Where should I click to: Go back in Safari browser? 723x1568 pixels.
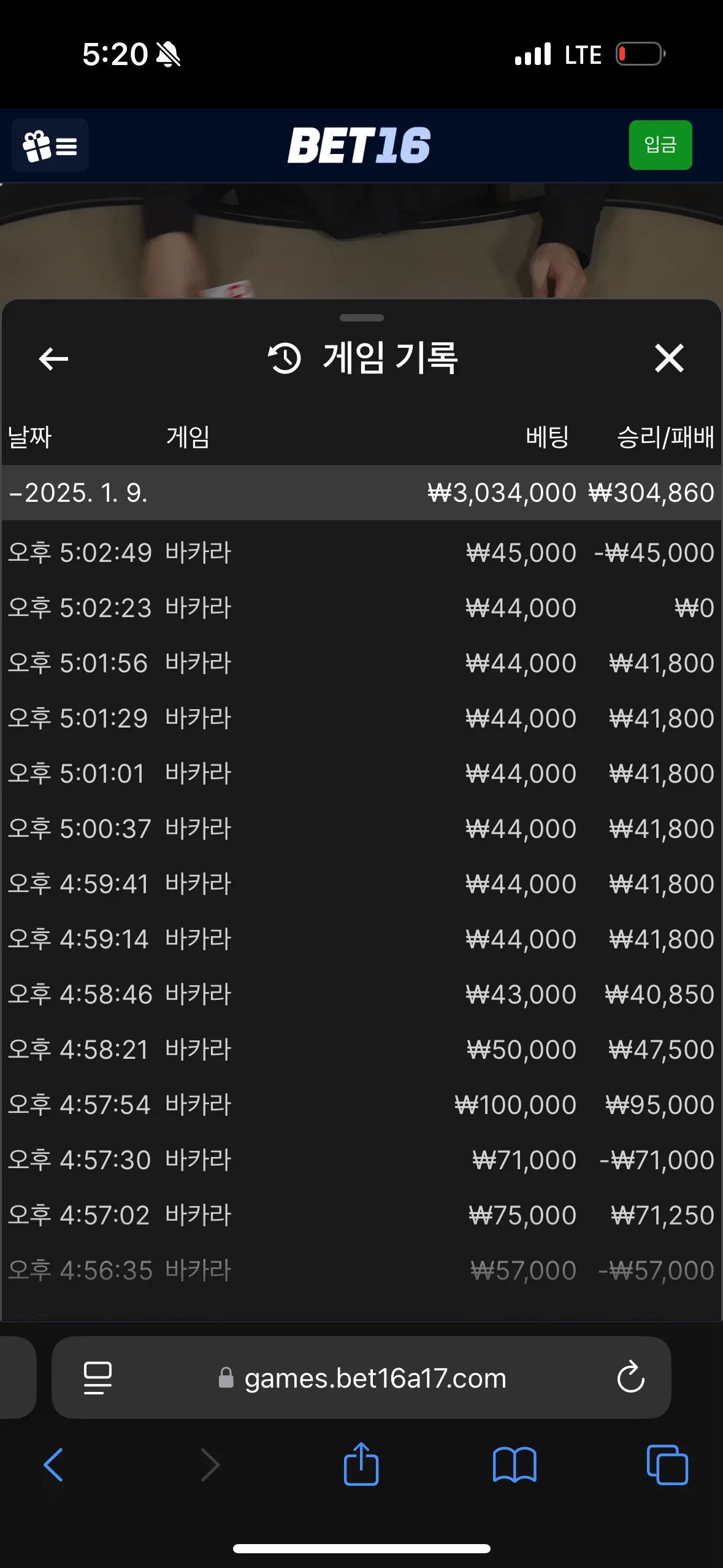point(53,1465)
